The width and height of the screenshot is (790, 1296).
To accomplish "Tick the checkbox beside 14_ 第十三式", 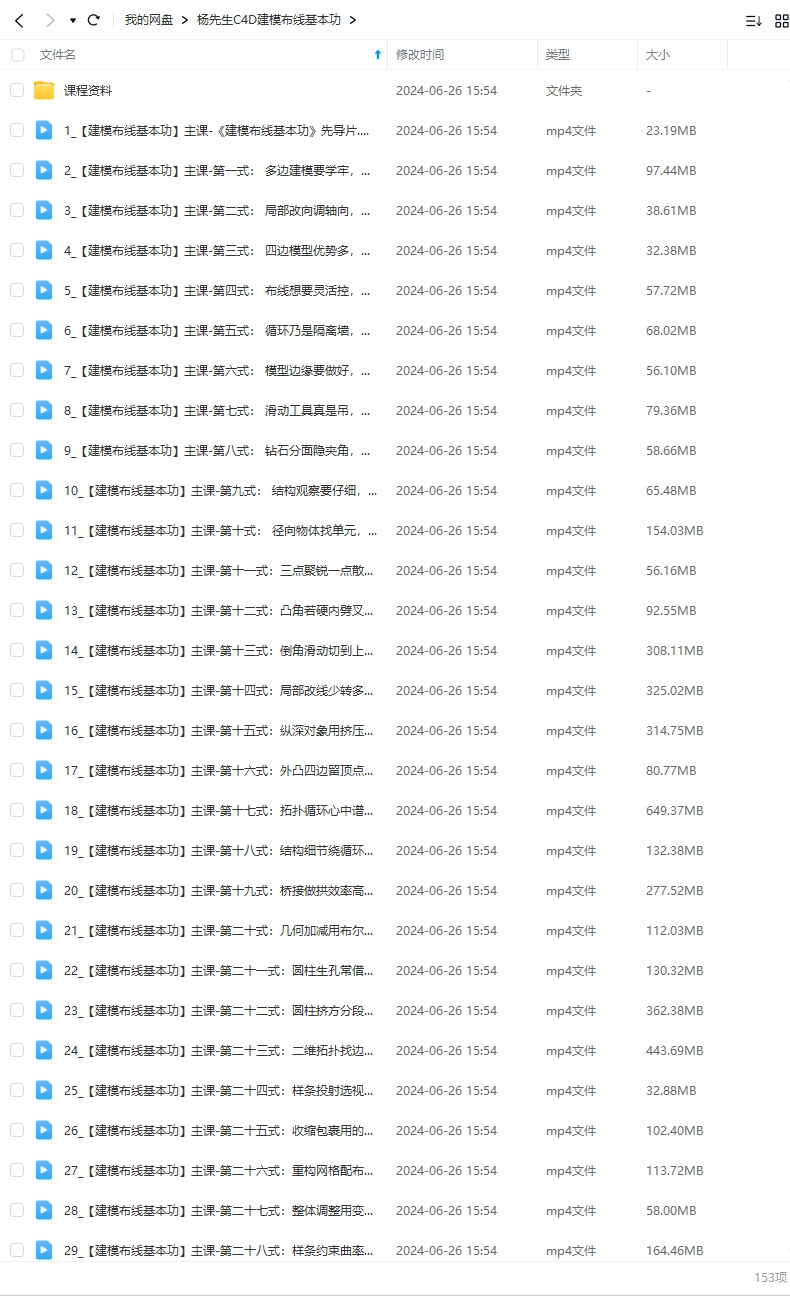I will pos(17,650).
